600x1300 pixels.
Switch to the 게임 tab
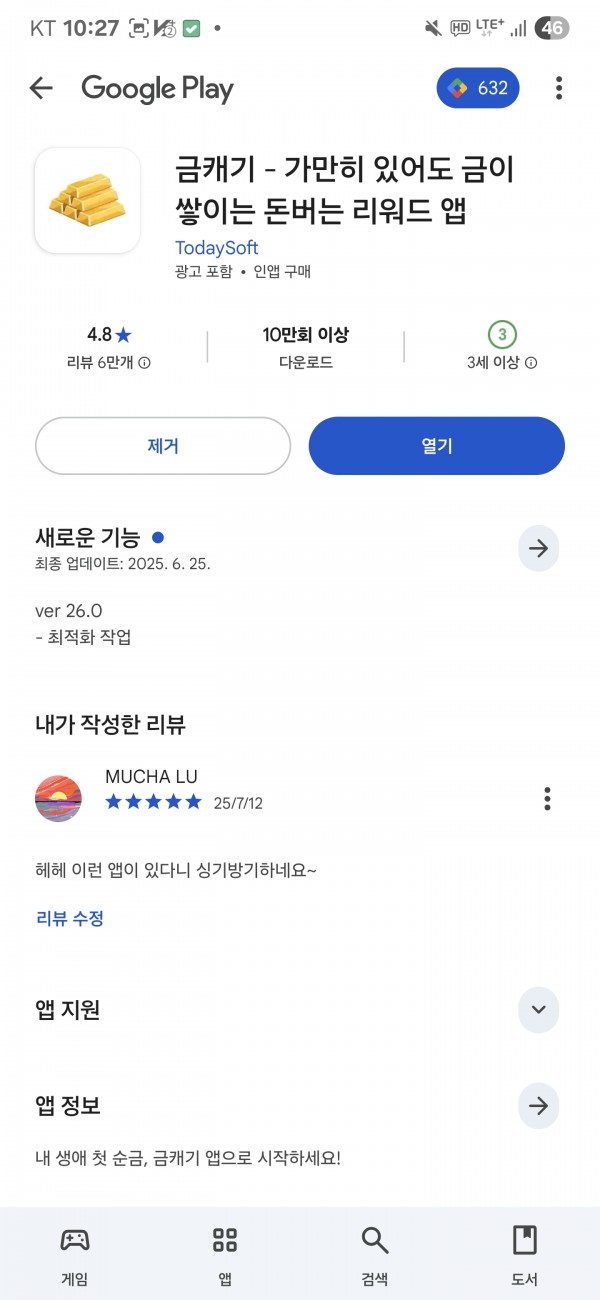coord(75,1254)
